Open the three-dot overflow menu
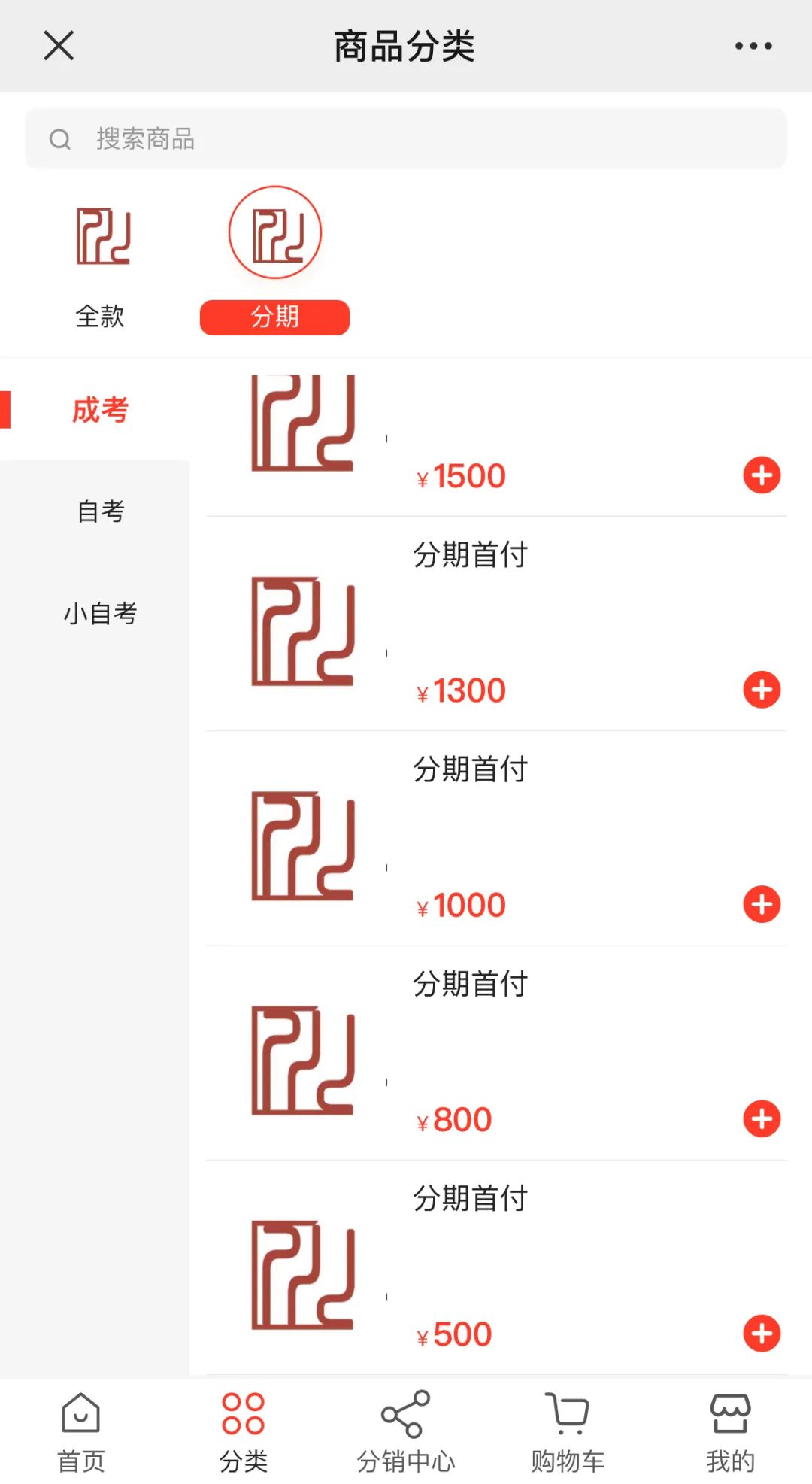This screenshot has width=812, height=1484. pos(753,46)
